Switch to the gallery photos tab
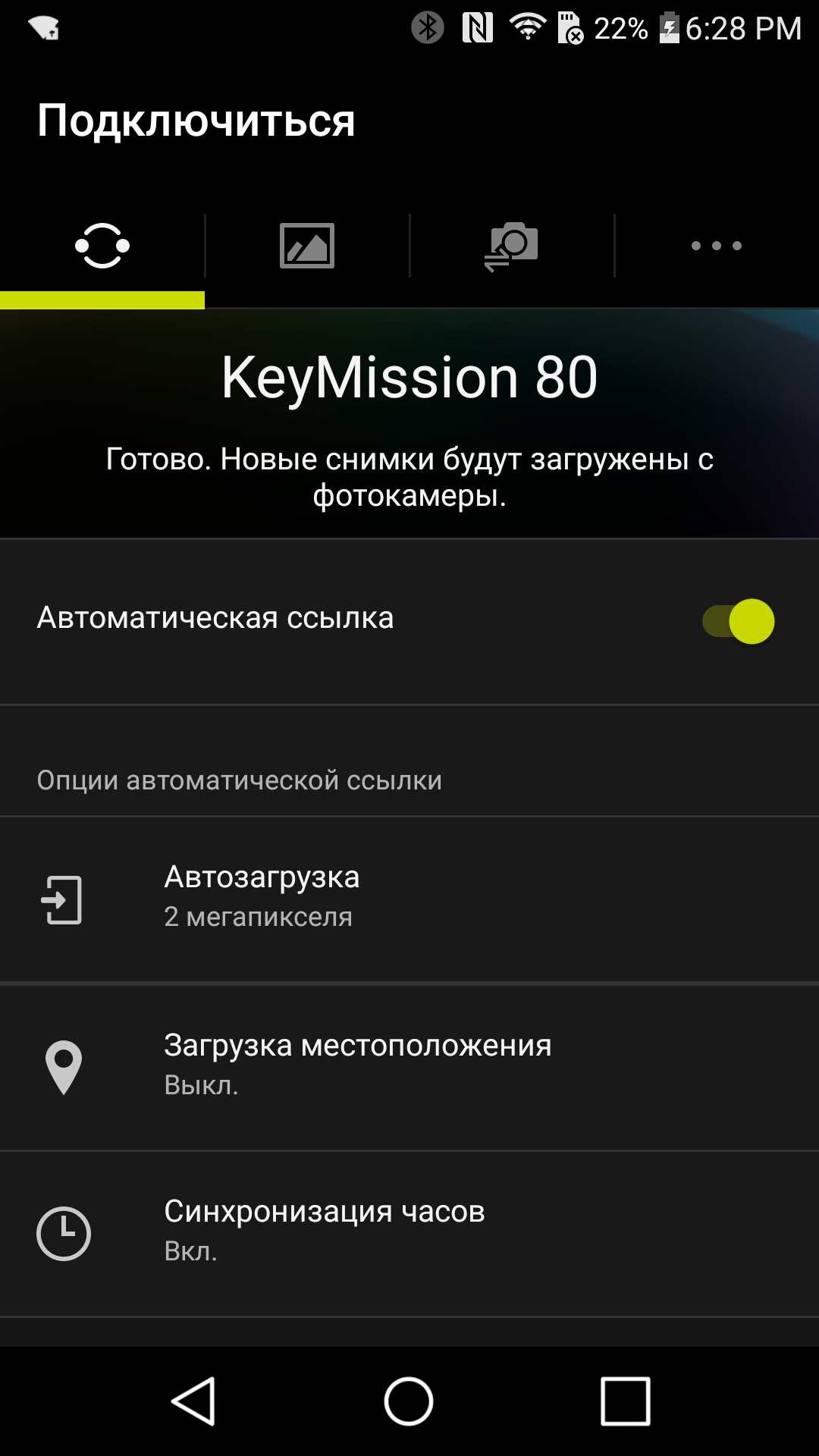Viewport: 819px width, 1456px height. [x=307, y=246]
